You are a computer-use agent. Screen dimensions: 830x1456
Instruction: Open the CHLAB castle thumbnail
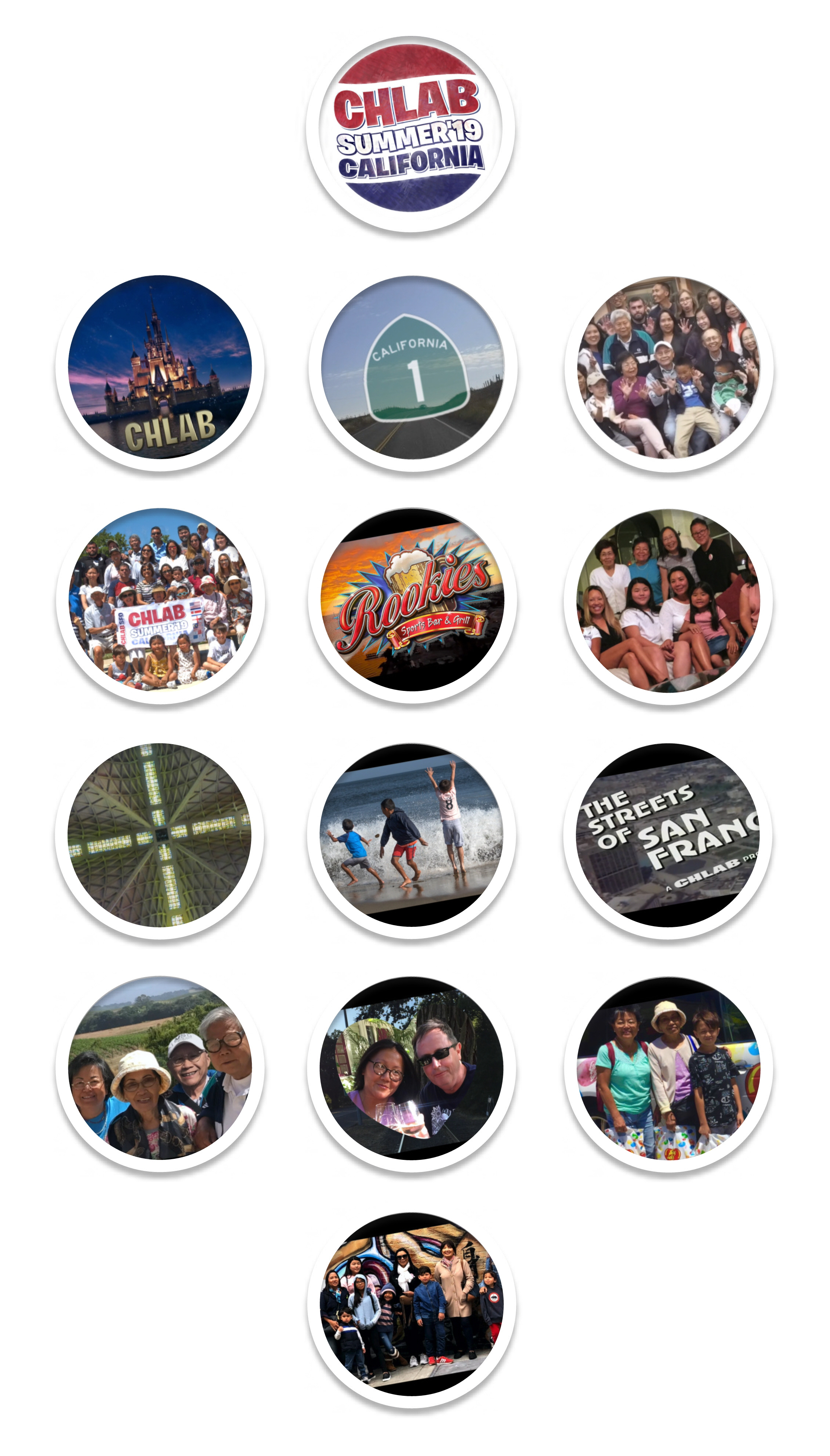pyautogui.click(x=160, y=367)
